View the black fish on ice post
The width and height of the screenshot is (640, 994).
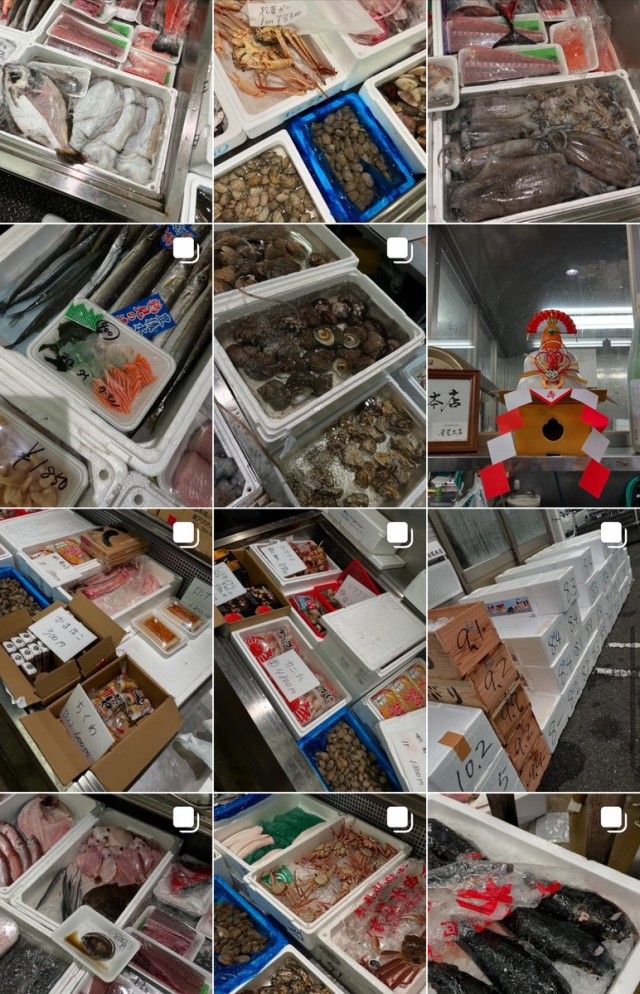point(534,895)
